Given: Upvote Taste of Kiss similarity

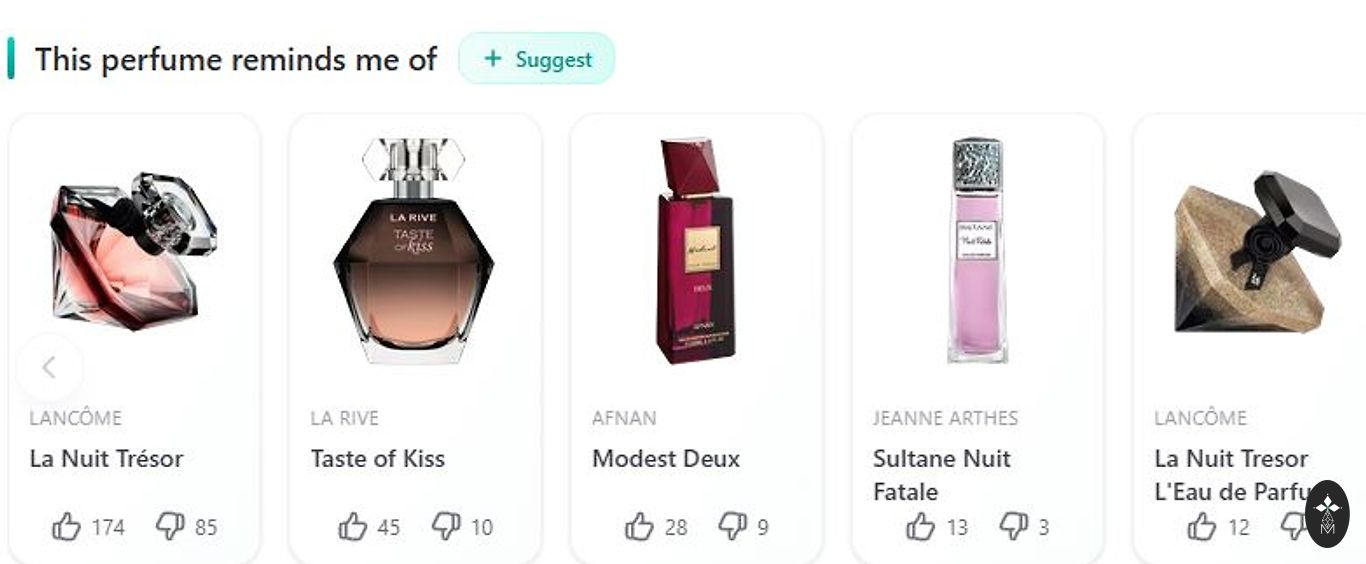Looking at the screenshot, I should pos(353,527).
